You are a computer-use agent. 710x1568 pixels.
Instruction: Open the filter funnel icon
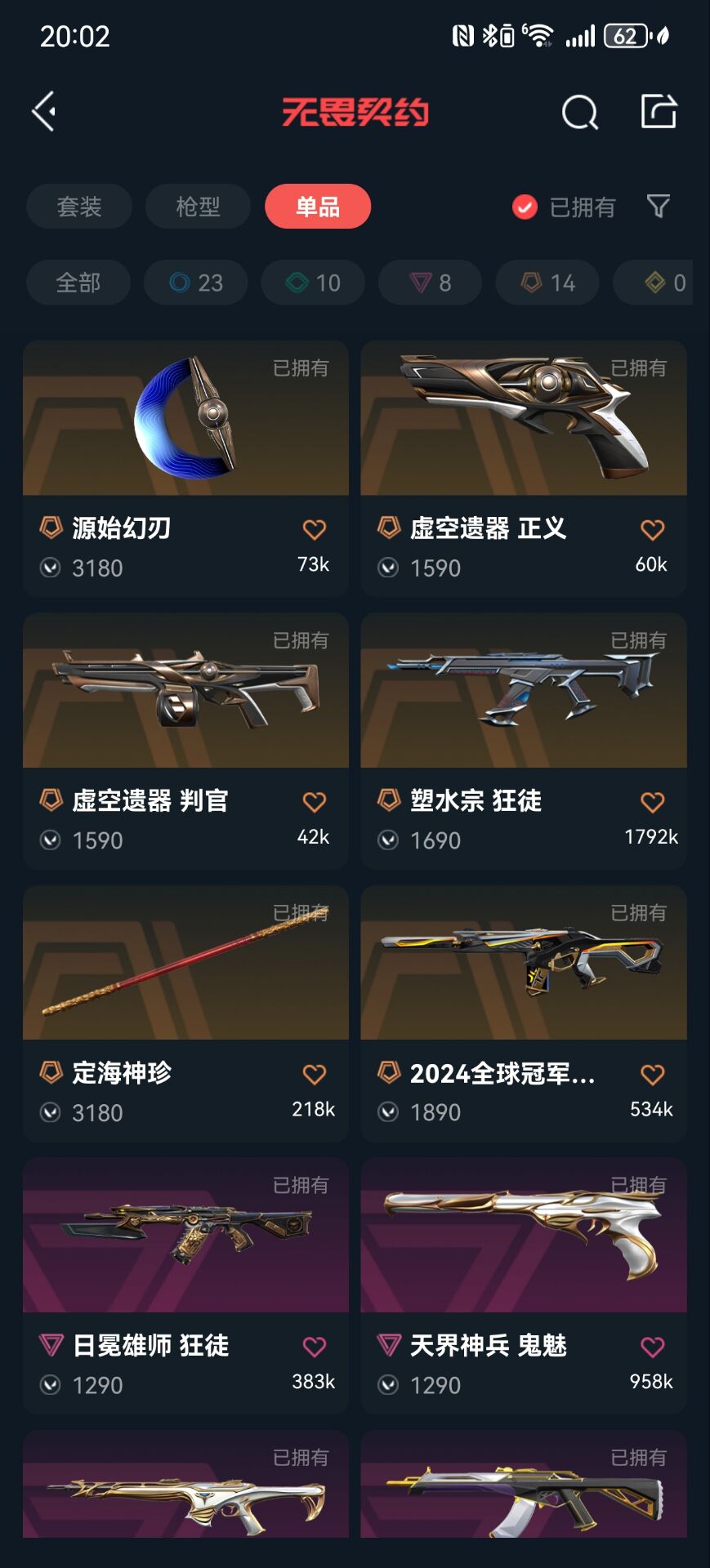(658, 206)
